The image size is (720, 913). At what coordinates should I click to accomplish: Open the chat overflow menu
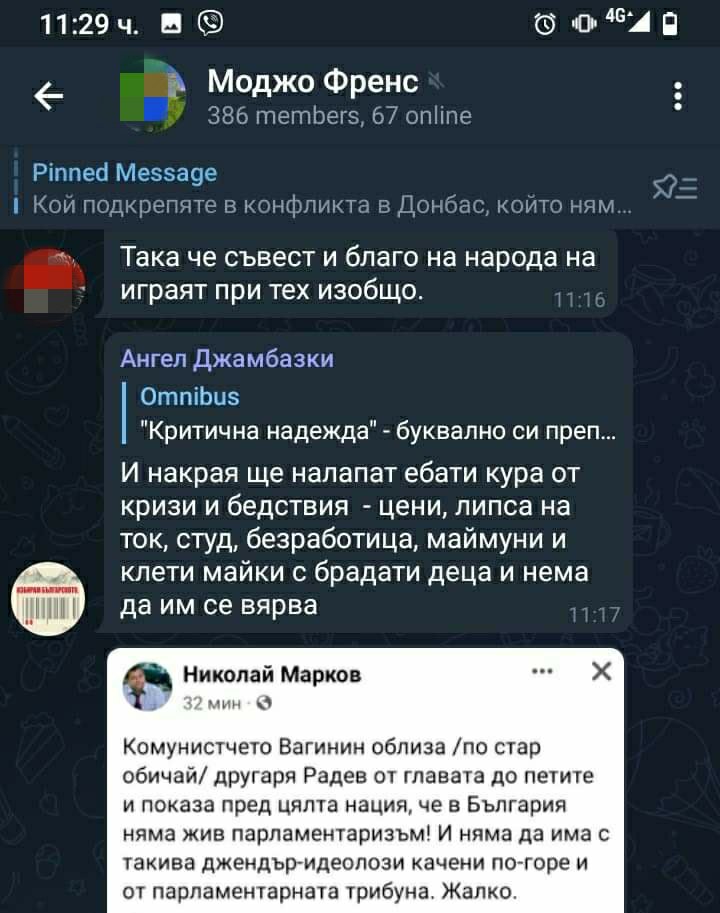pos(678,96)
